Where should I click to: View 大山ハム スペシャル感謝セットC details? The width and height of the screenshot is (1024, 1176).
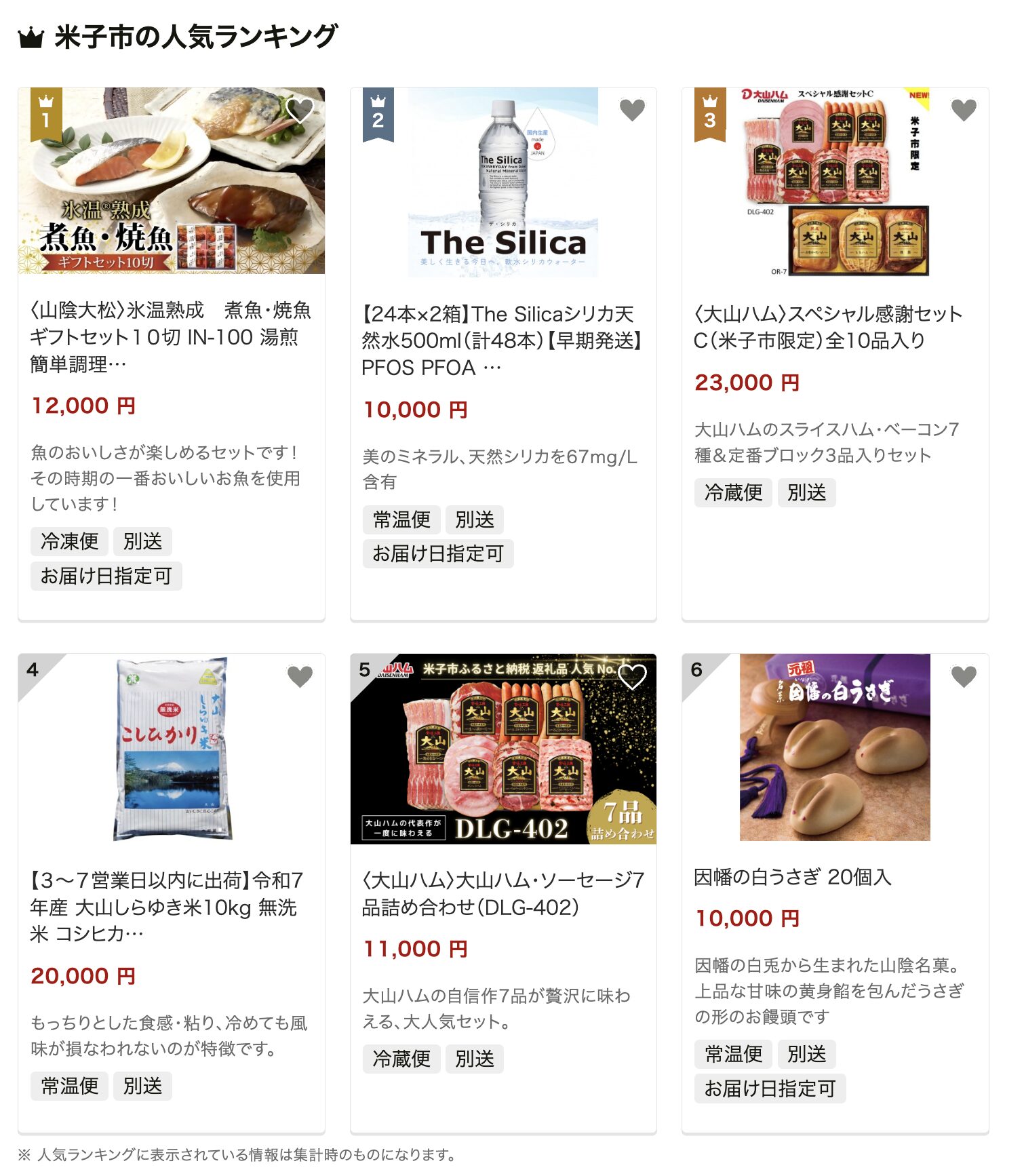tap(828, 327)
